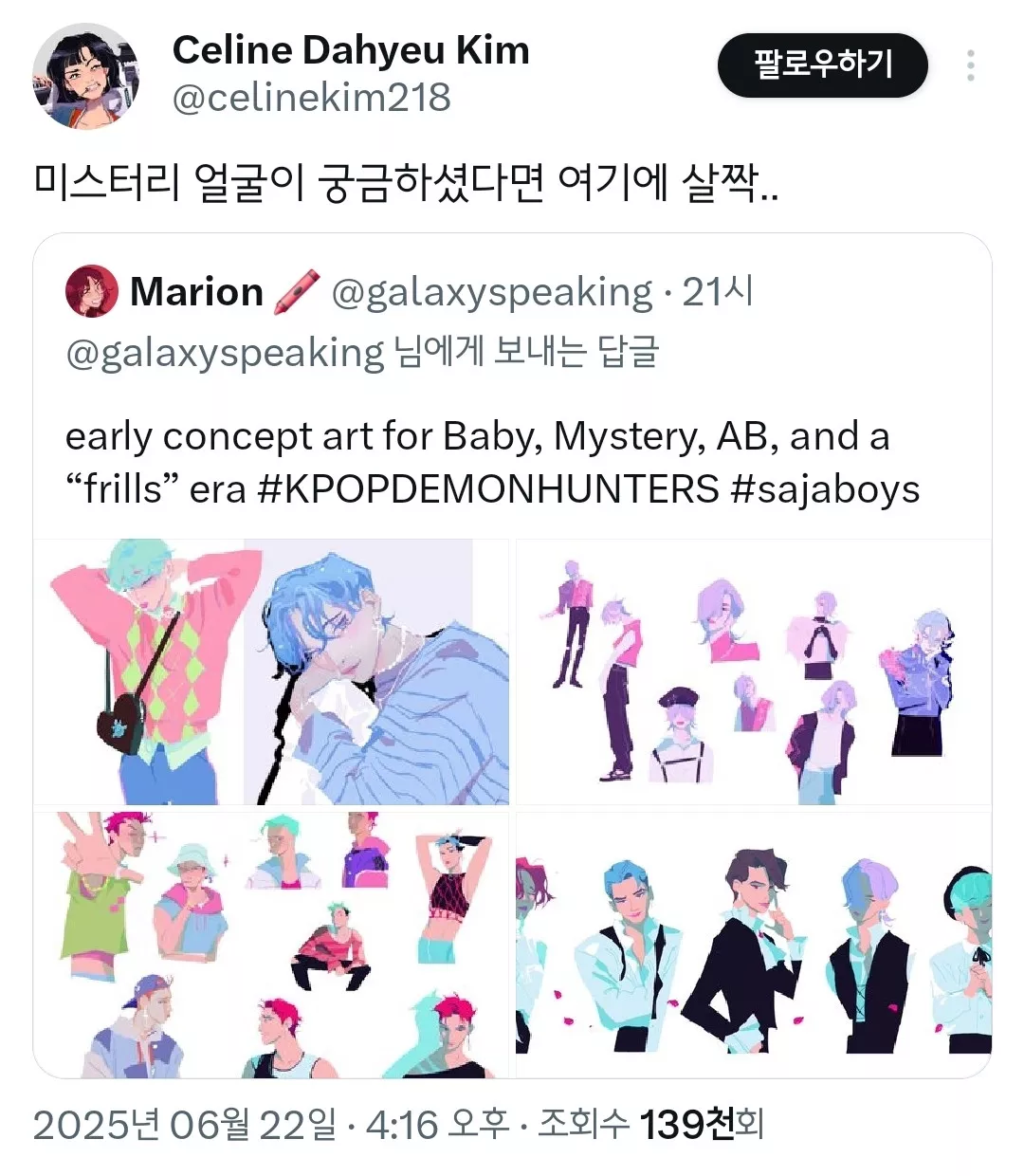Open the #sajaboys hashtag
Image resolution: width=1024 pixels, height=1176 pixels.
(x=825, y=489)
